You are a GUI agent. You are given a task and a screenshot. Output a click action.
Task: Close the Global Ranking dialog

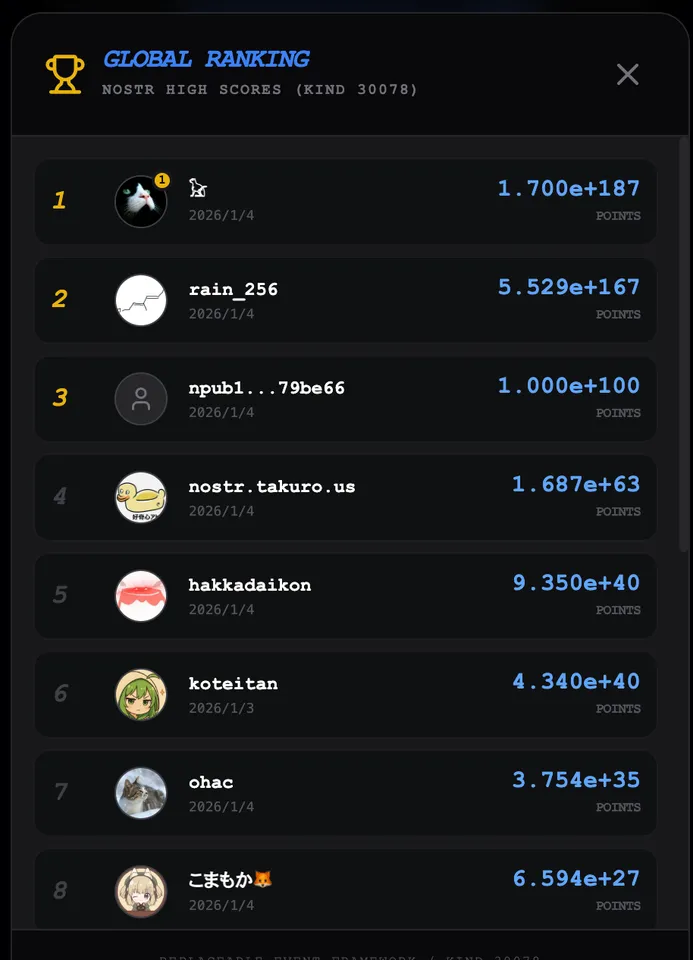[x=627, y=74]
